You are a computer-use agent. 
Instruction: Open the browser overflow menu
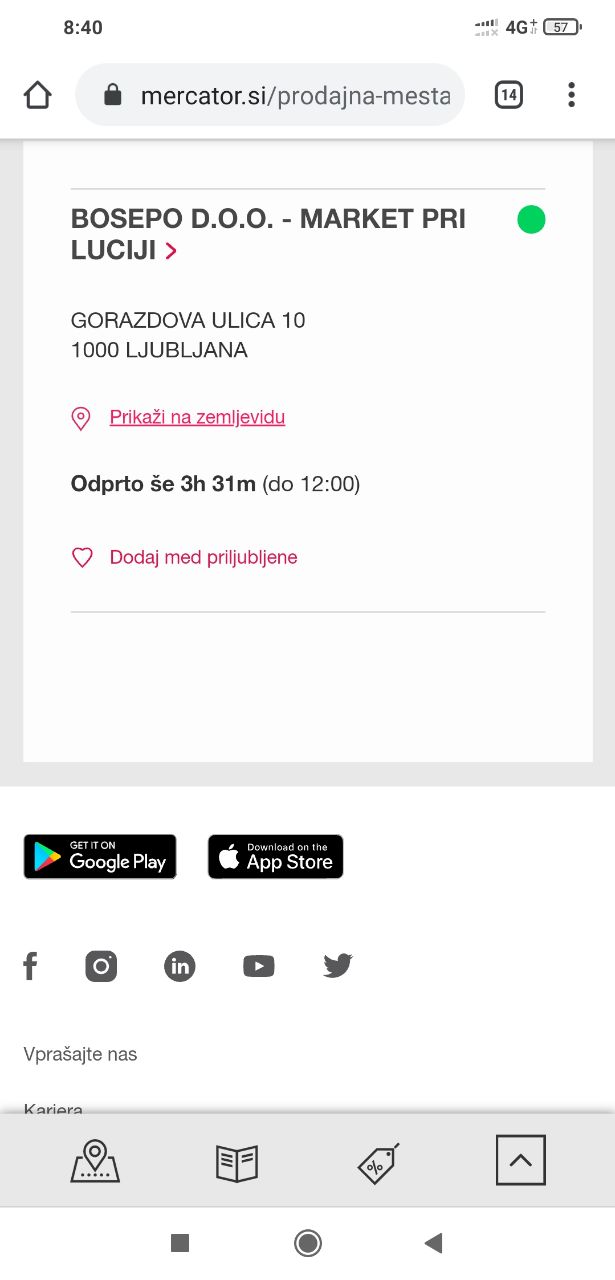[571, 95]
